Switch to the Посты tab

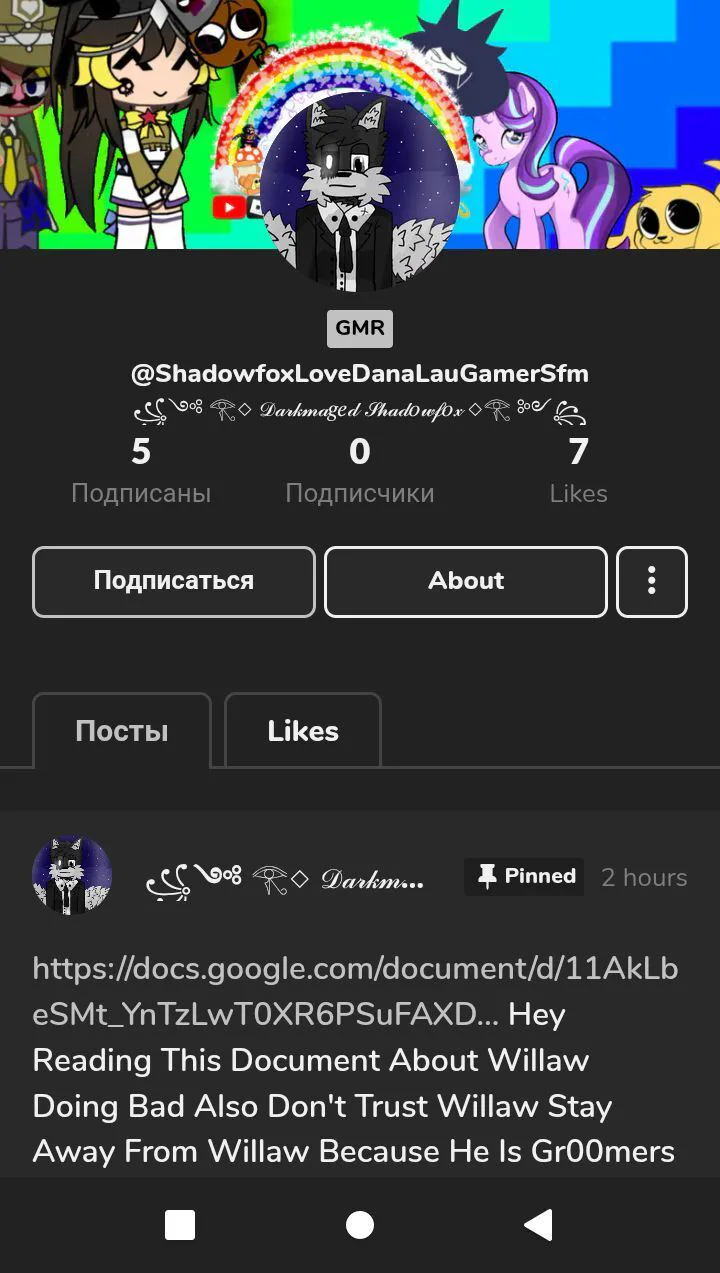[x=121, y=731]
